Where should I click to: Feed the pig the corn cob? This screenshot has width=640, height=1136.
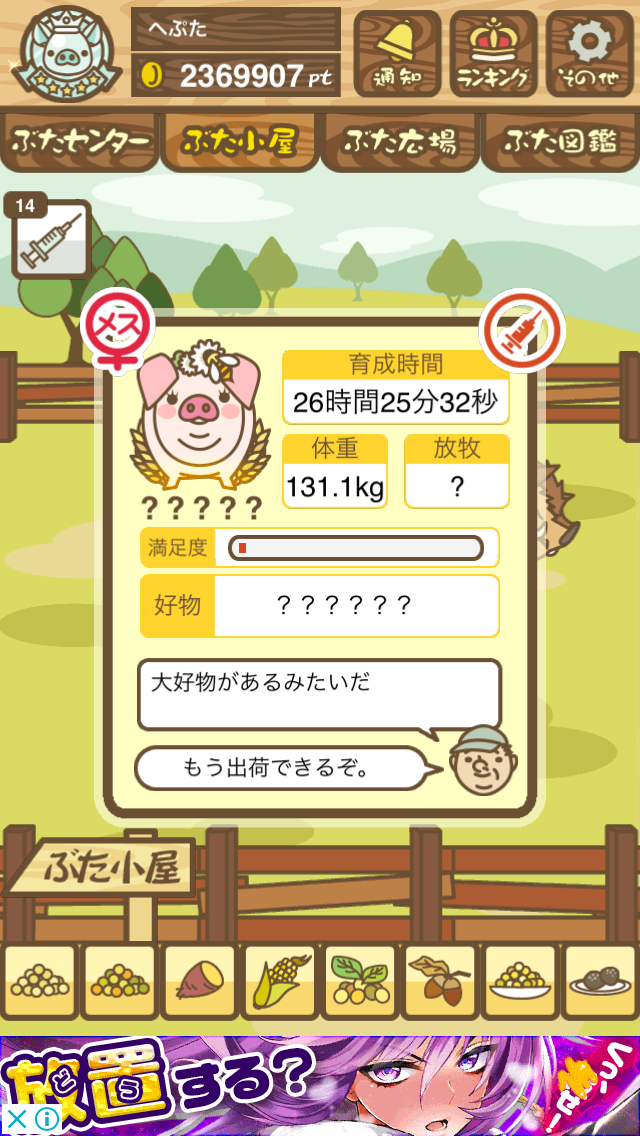[279, 982]
